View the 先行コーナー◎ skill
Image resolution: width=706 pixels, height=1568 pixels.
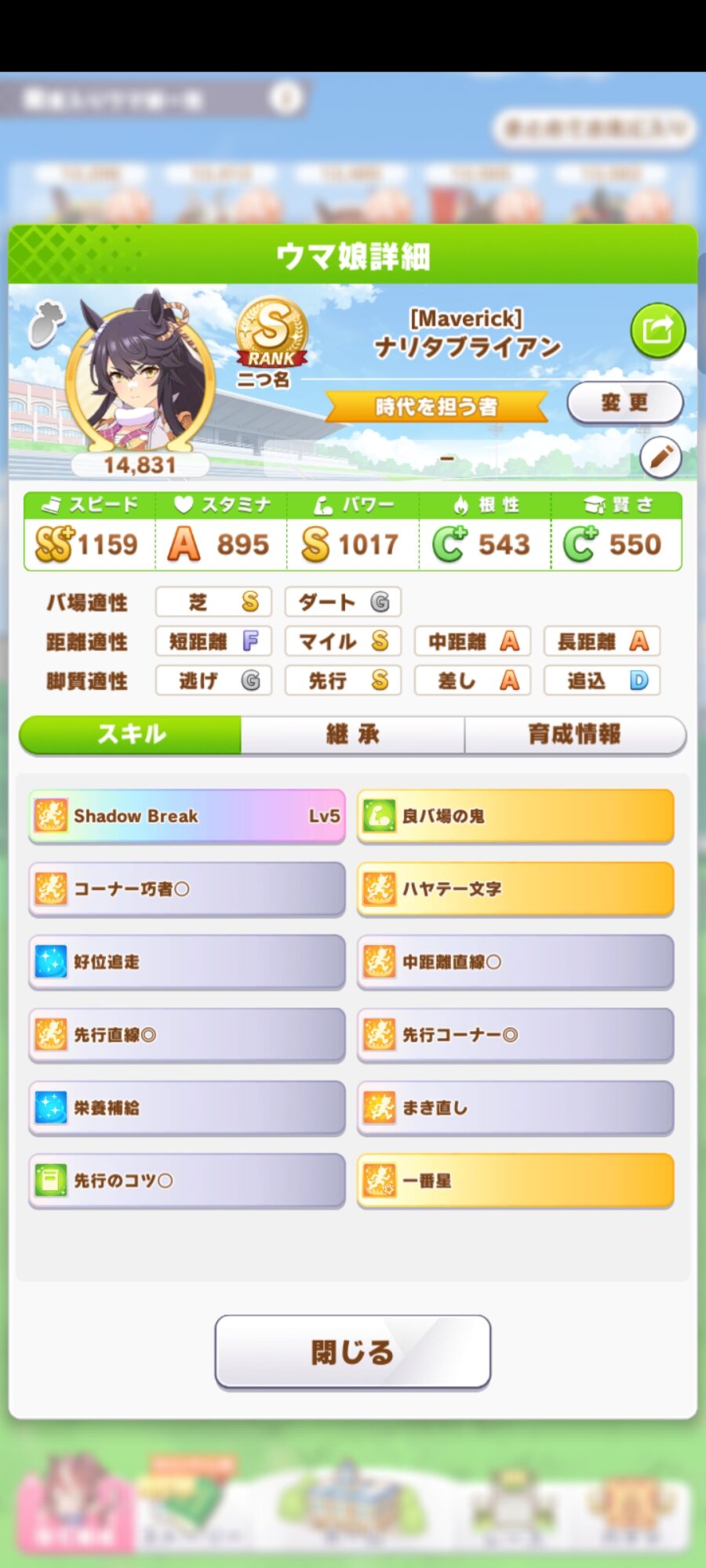pos(515,1035)
